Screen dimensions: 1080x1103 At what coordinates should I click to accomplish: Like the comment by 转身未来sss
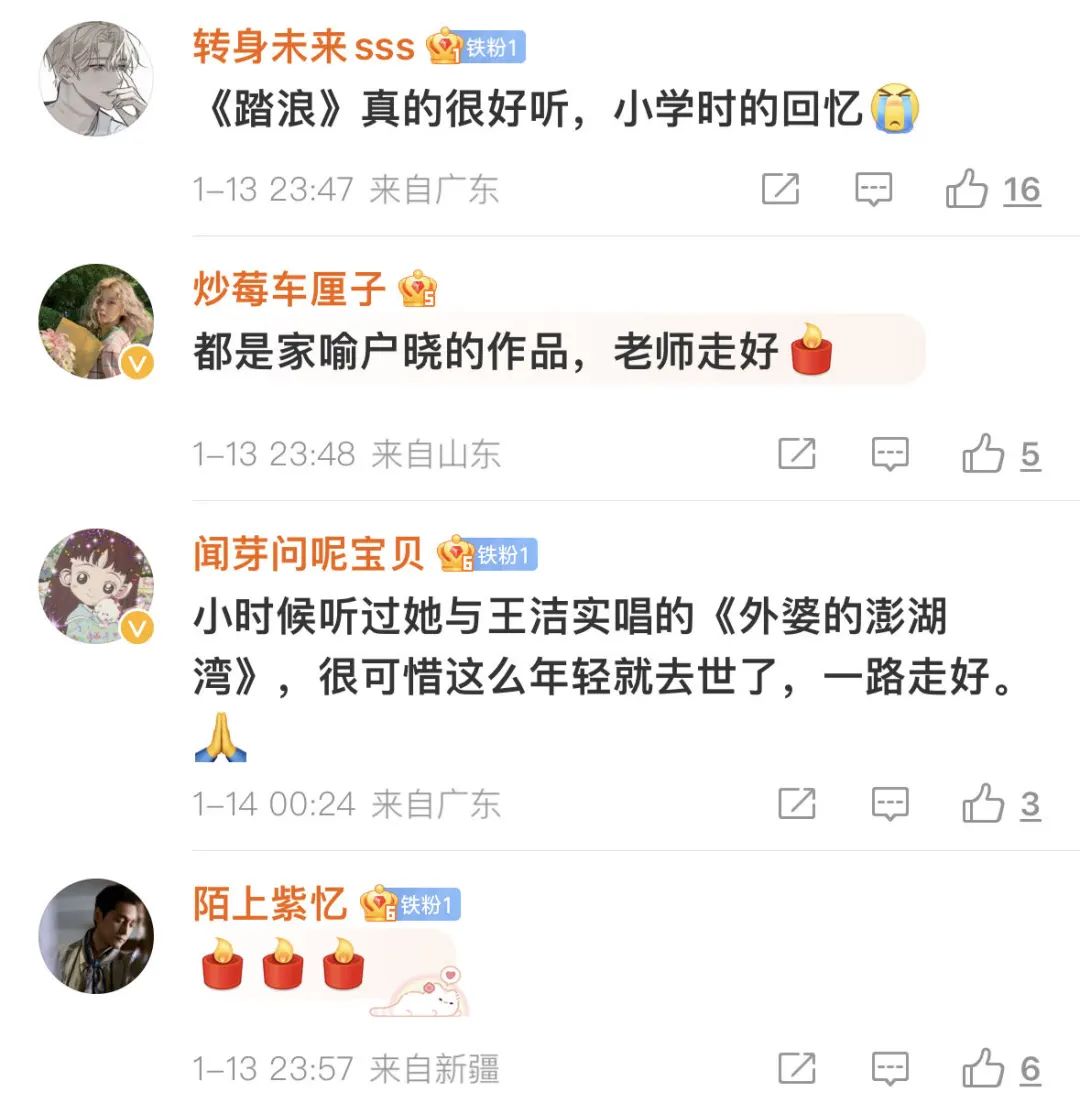(x=967, y=189)
